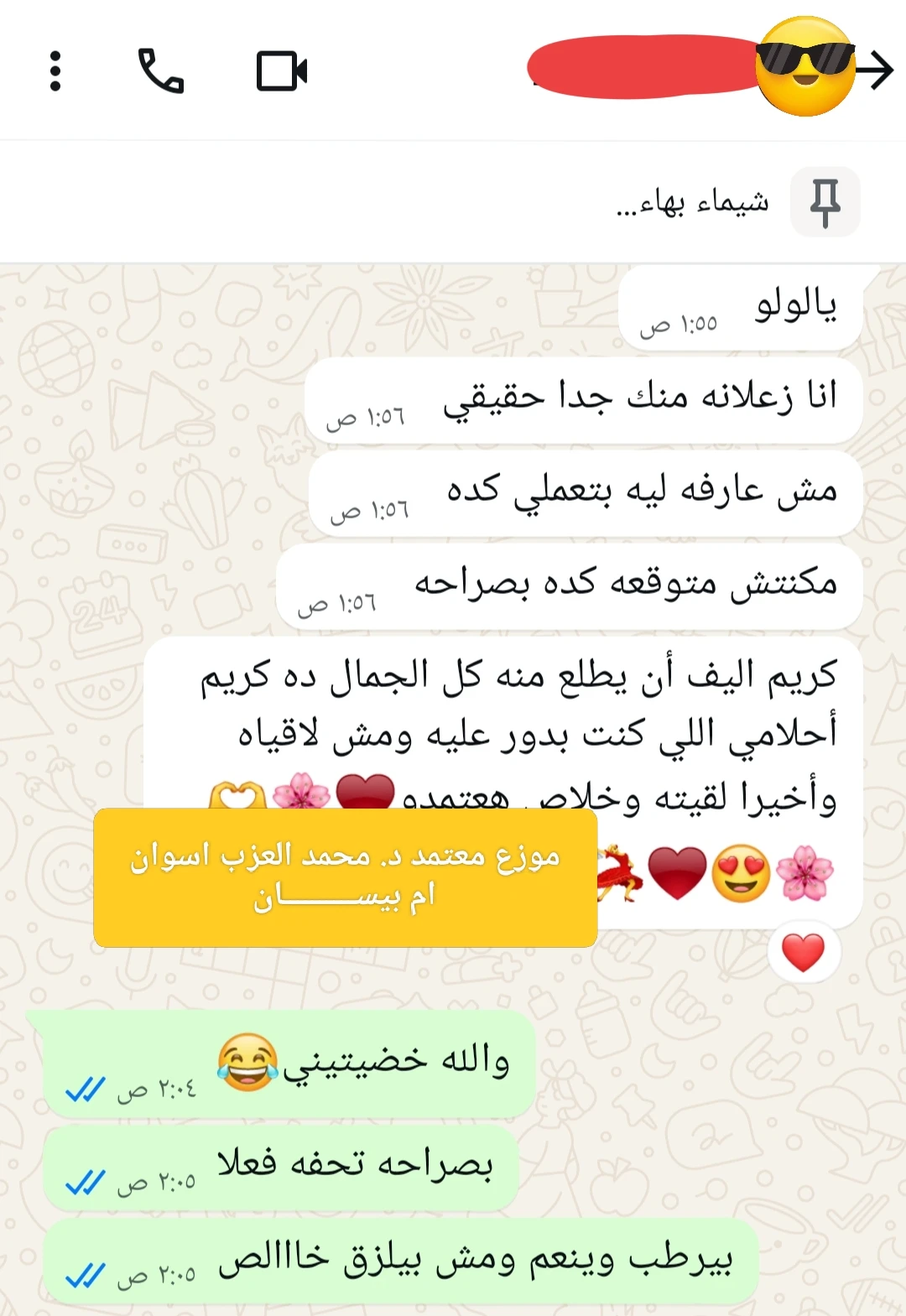906x1316 pixels.
Task: Open the three-dot overflow menu
Action: pyautogui.click(x=55, y=73)
